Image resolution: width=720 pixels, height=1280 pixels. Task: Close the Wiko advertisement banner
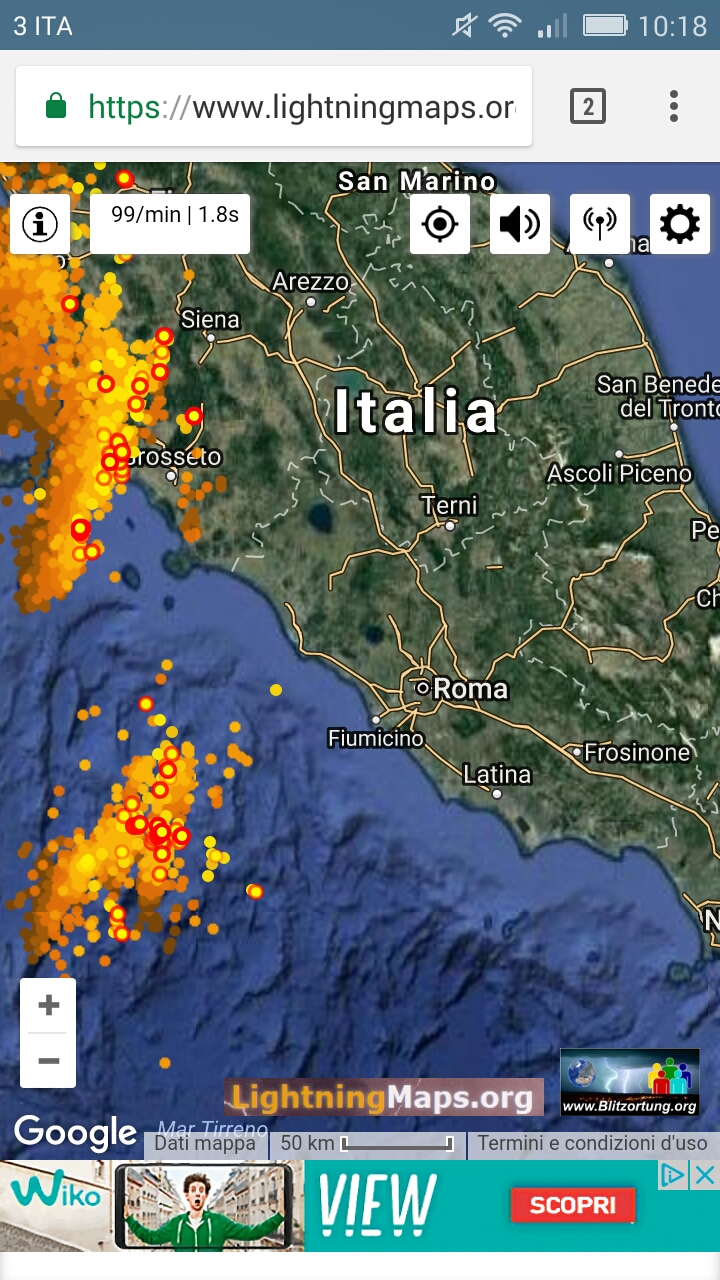[x=705, y=1175]
